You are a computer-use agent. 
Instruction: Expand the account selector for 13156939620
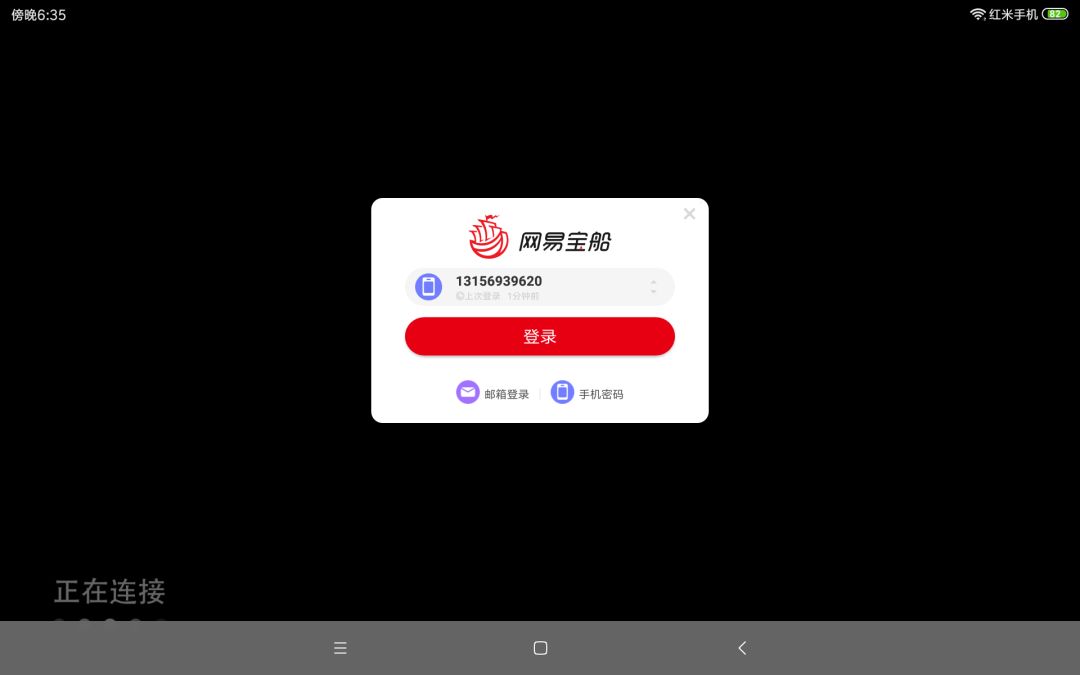coord(653,287)
